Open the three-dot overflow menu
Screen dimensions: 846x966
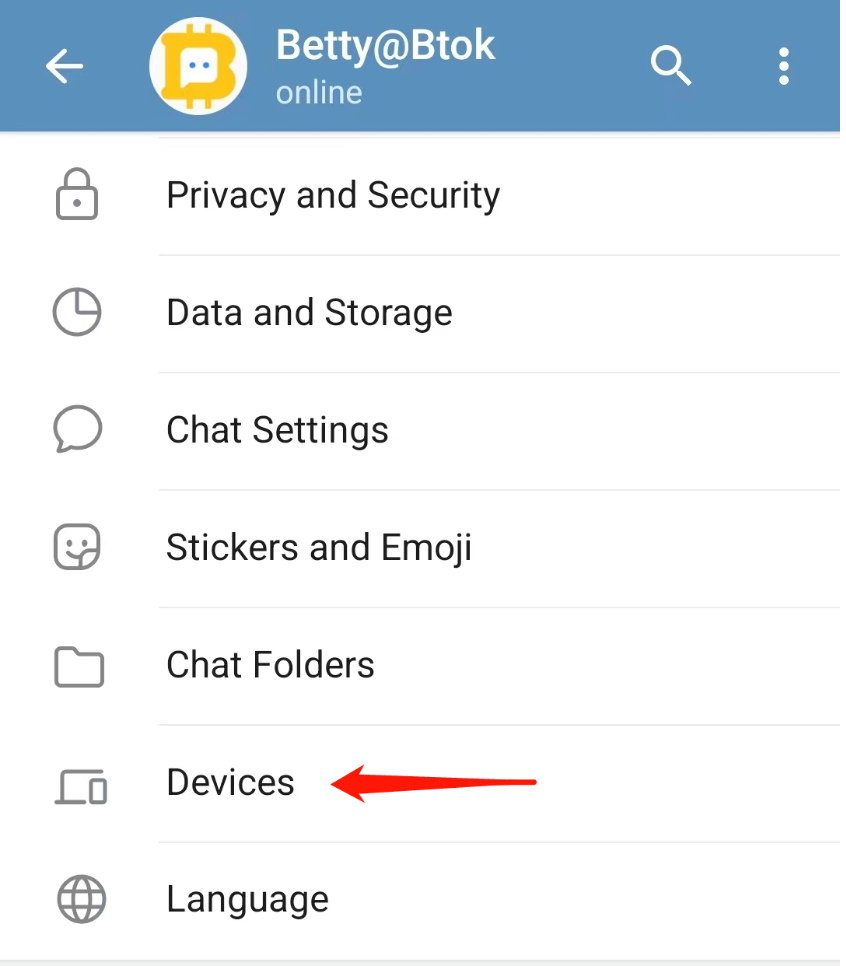tap(784, 67)
